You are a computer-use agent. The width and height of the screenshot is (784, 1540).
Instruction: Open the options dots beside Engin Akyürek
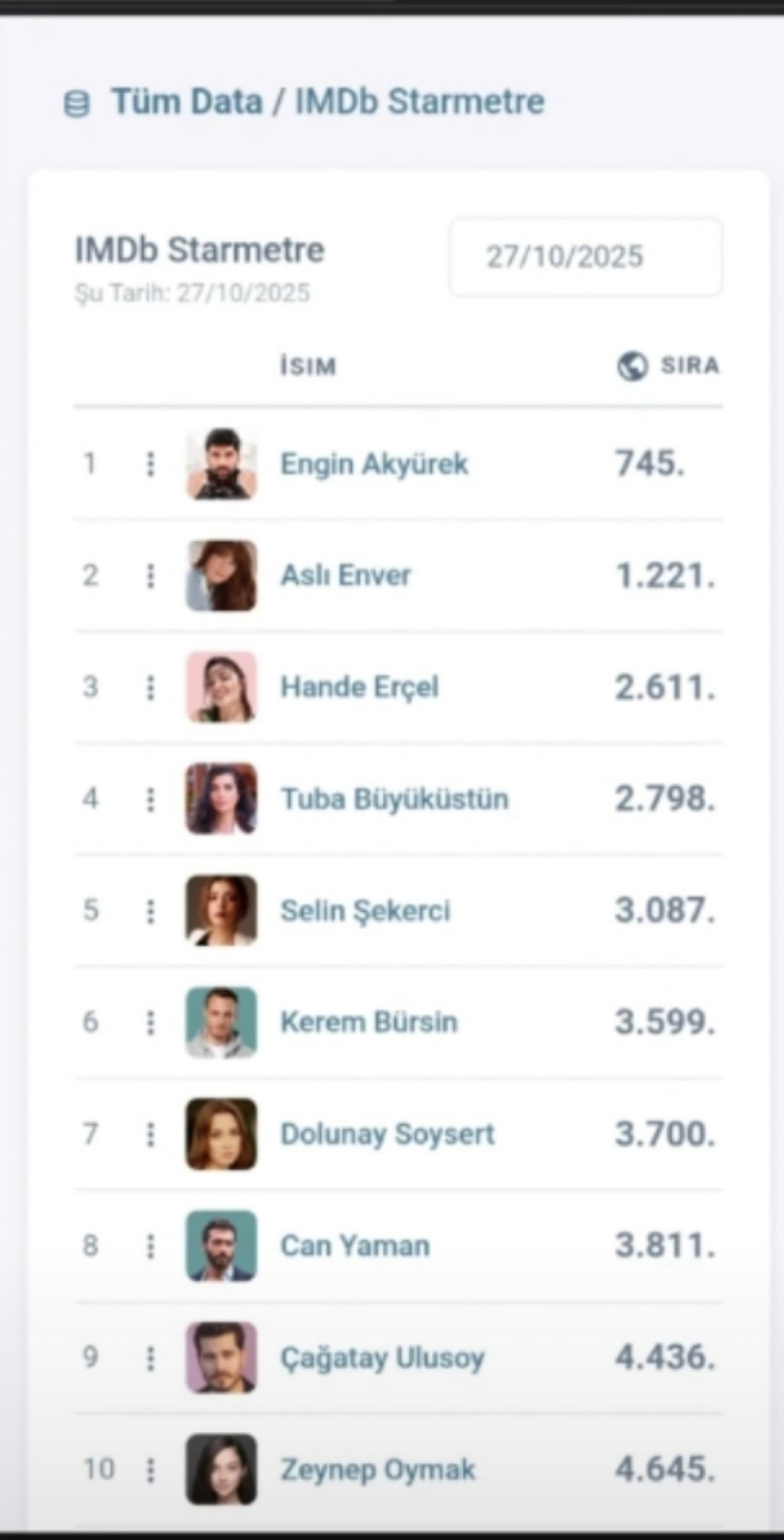point(150,464)
